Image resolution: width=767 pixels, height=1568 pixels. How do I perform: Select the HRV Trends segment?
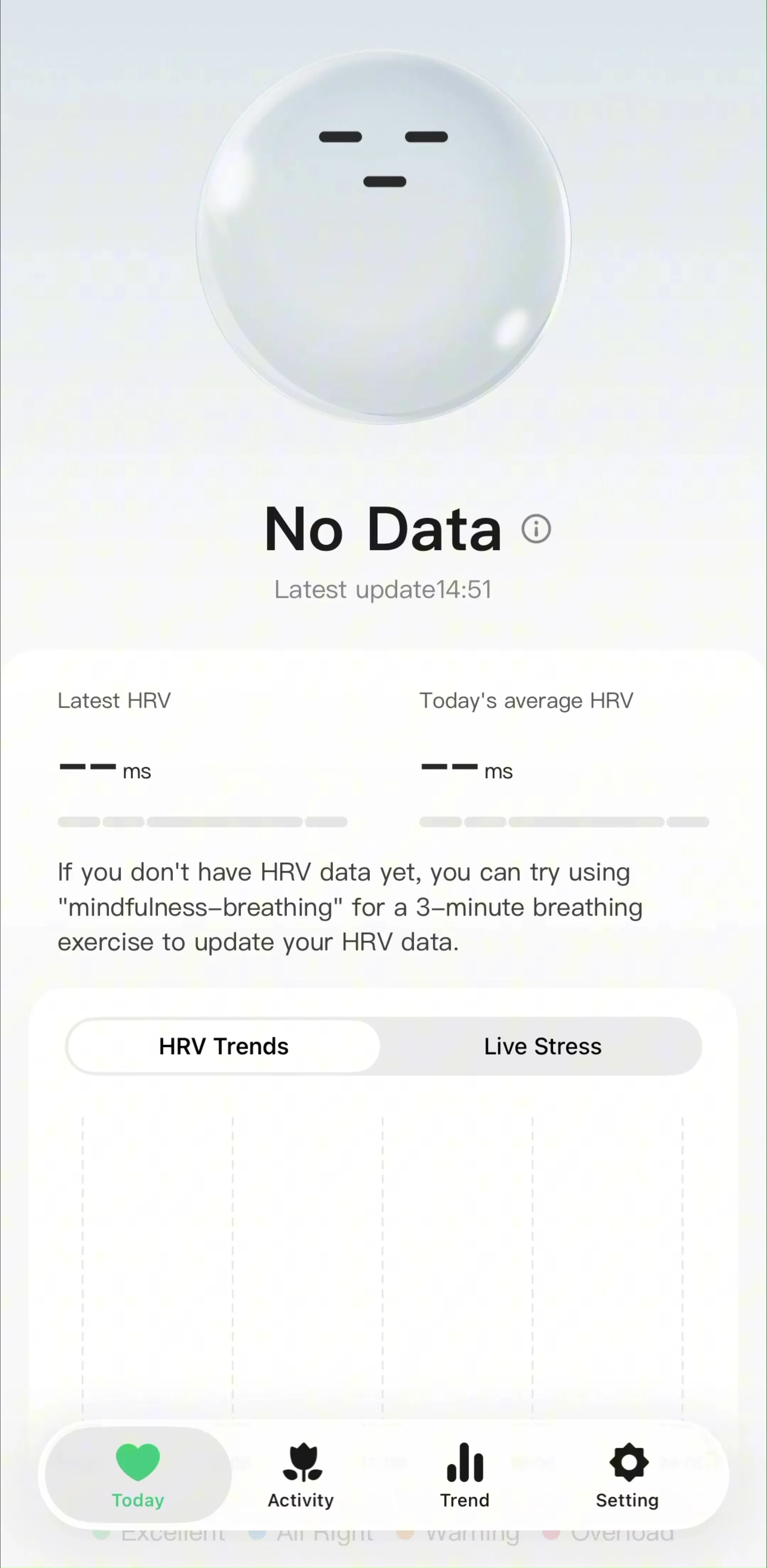[223, 1046]
